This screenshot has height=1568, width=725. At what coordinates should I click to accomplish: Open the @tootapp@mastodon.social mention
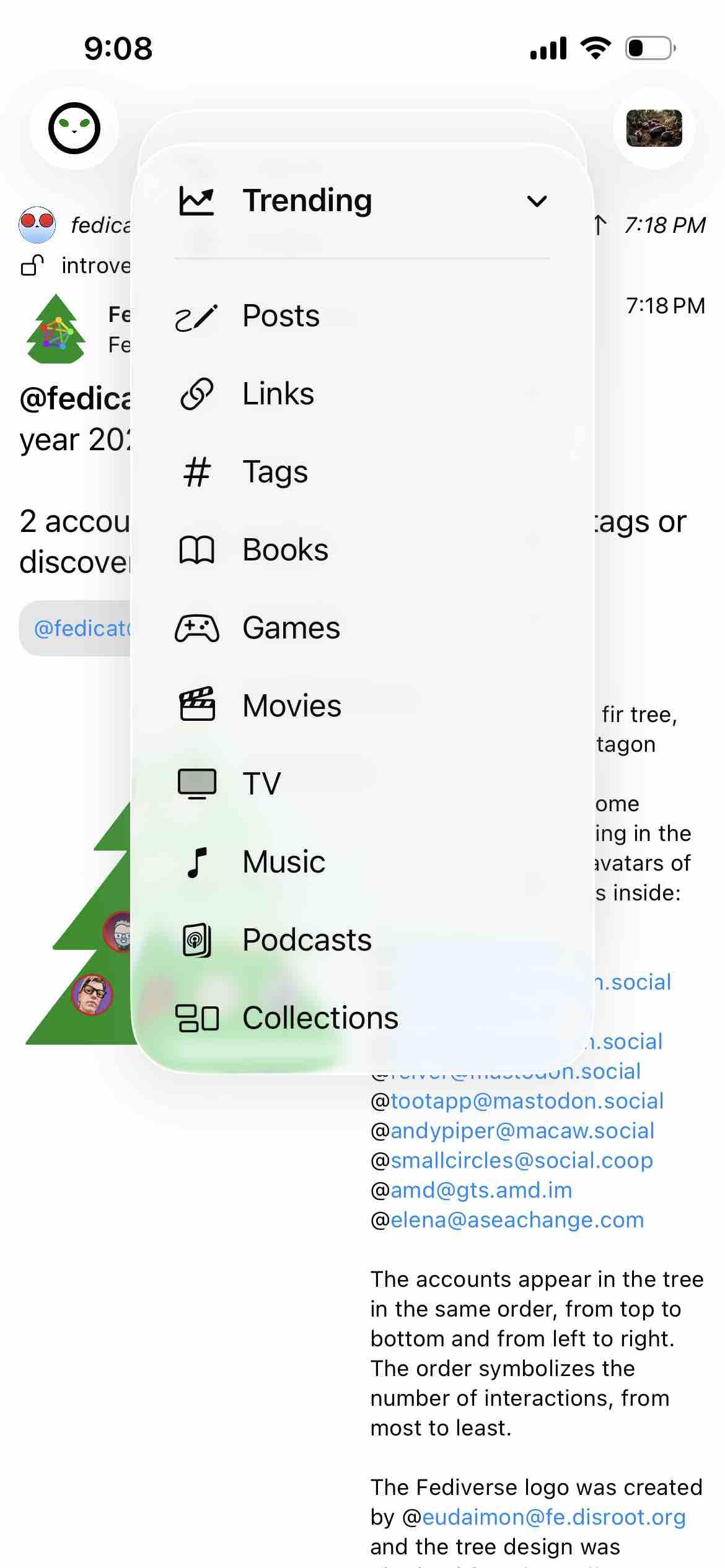pyautogui.click(x=526, y=1101)
